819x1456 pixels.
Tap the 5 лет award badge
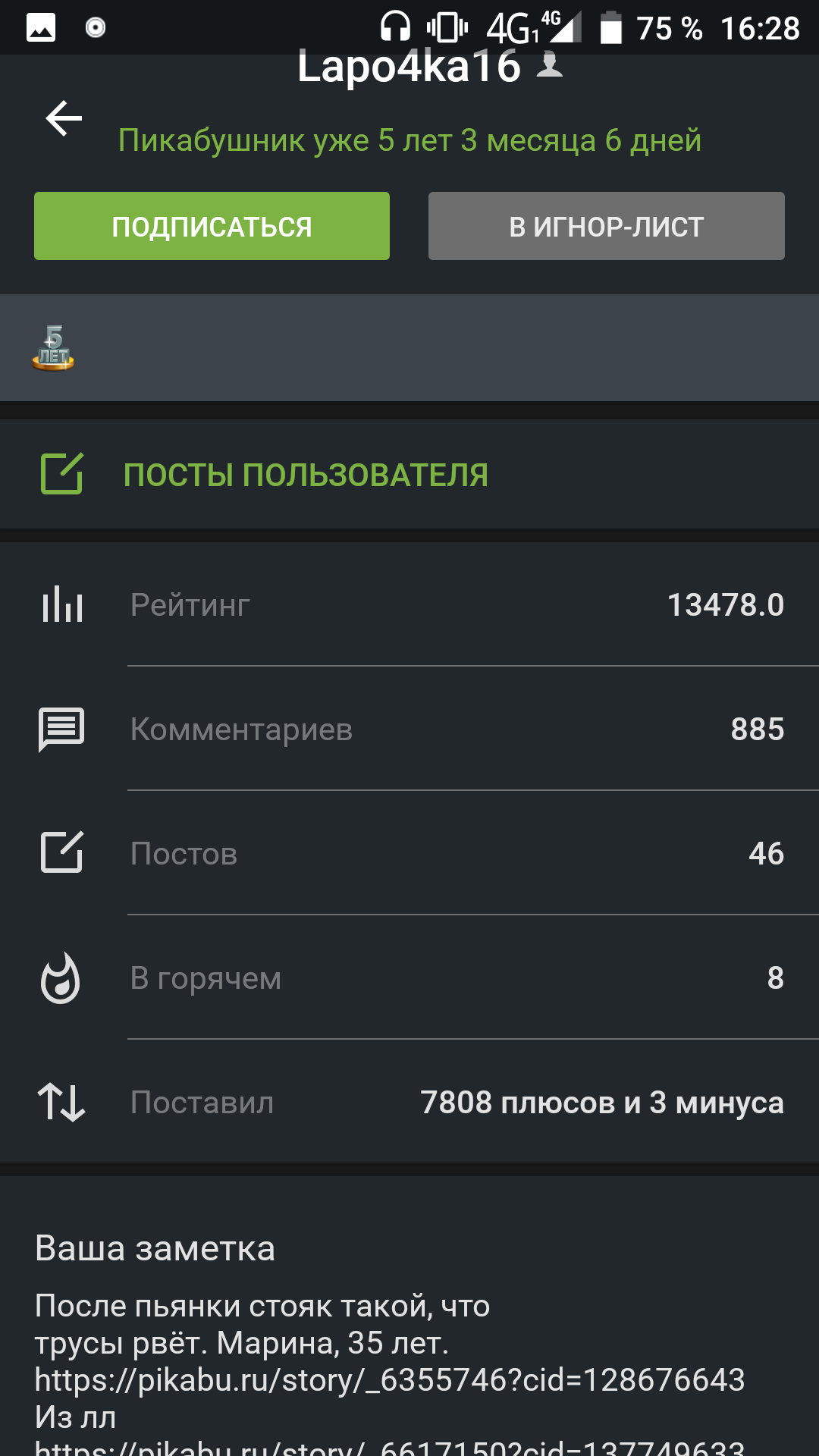pos(53,348)
